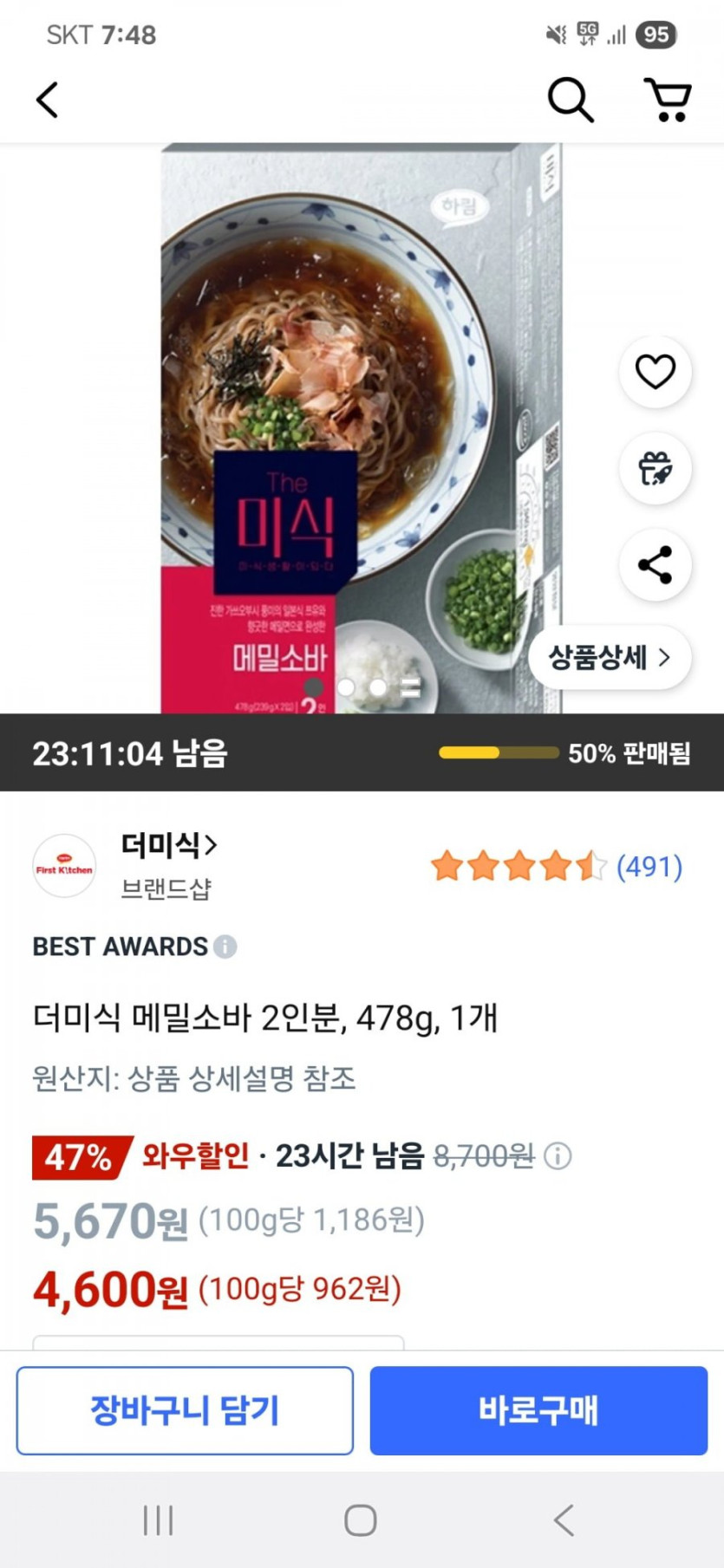Open the search icon
Image resolution: width=724 pixels, height=1568 pixels.
[x=570, y=100]
